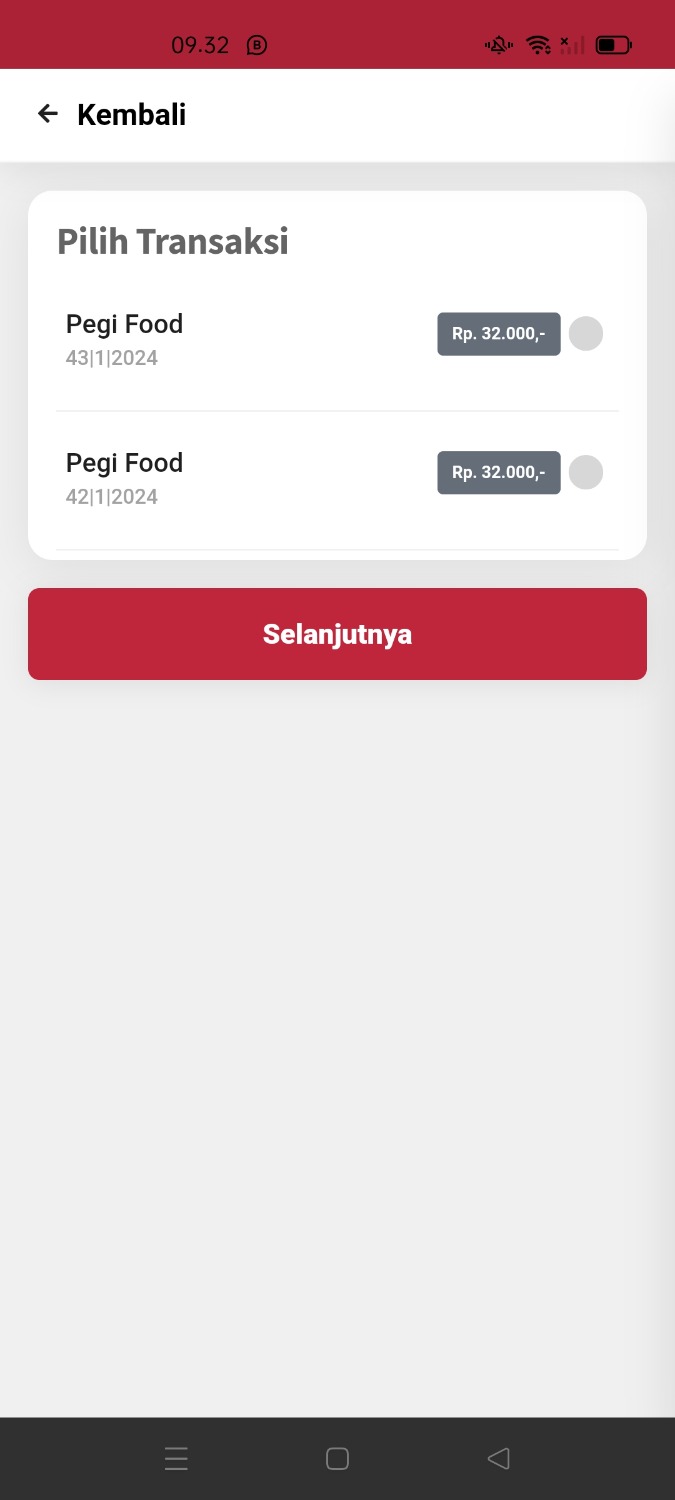Go to the system home screen
675x1500 pixels.
click(337, 1459)
